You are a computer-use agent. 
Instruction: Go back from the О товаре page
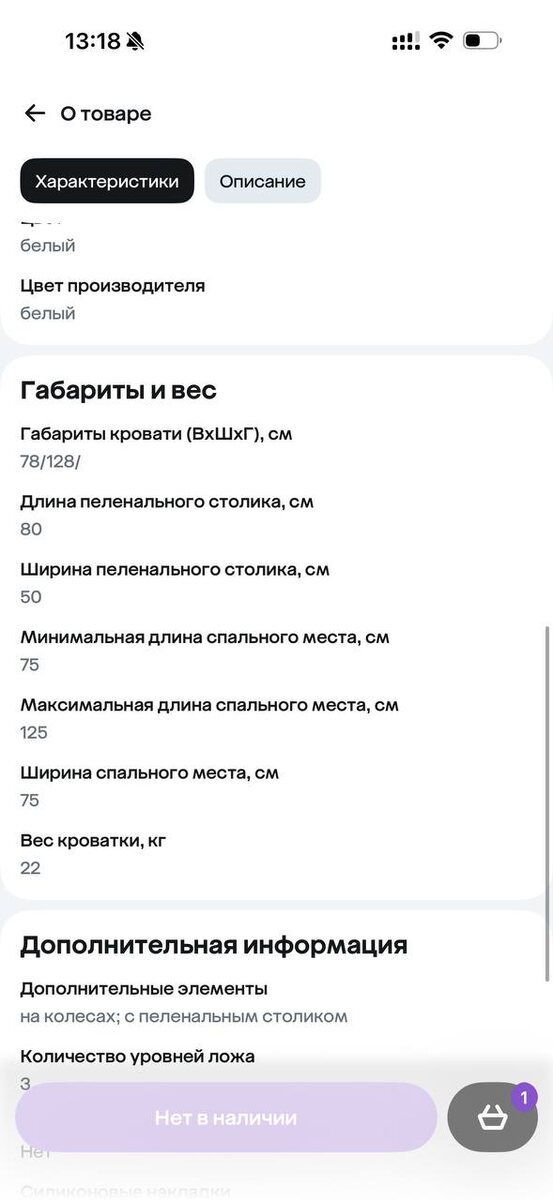(x=35, y=113)
